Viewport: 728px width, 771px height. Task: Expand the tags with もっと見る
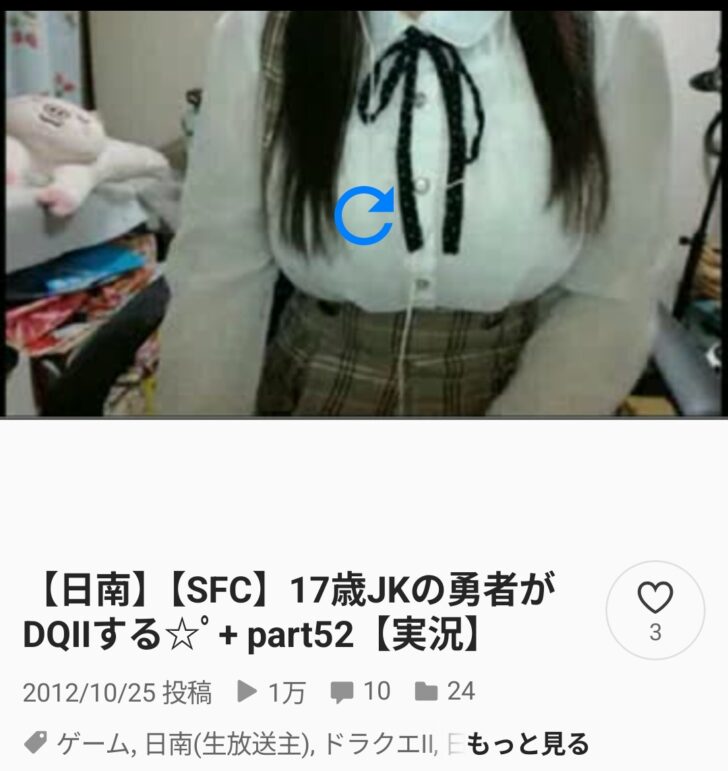point(528,743)
